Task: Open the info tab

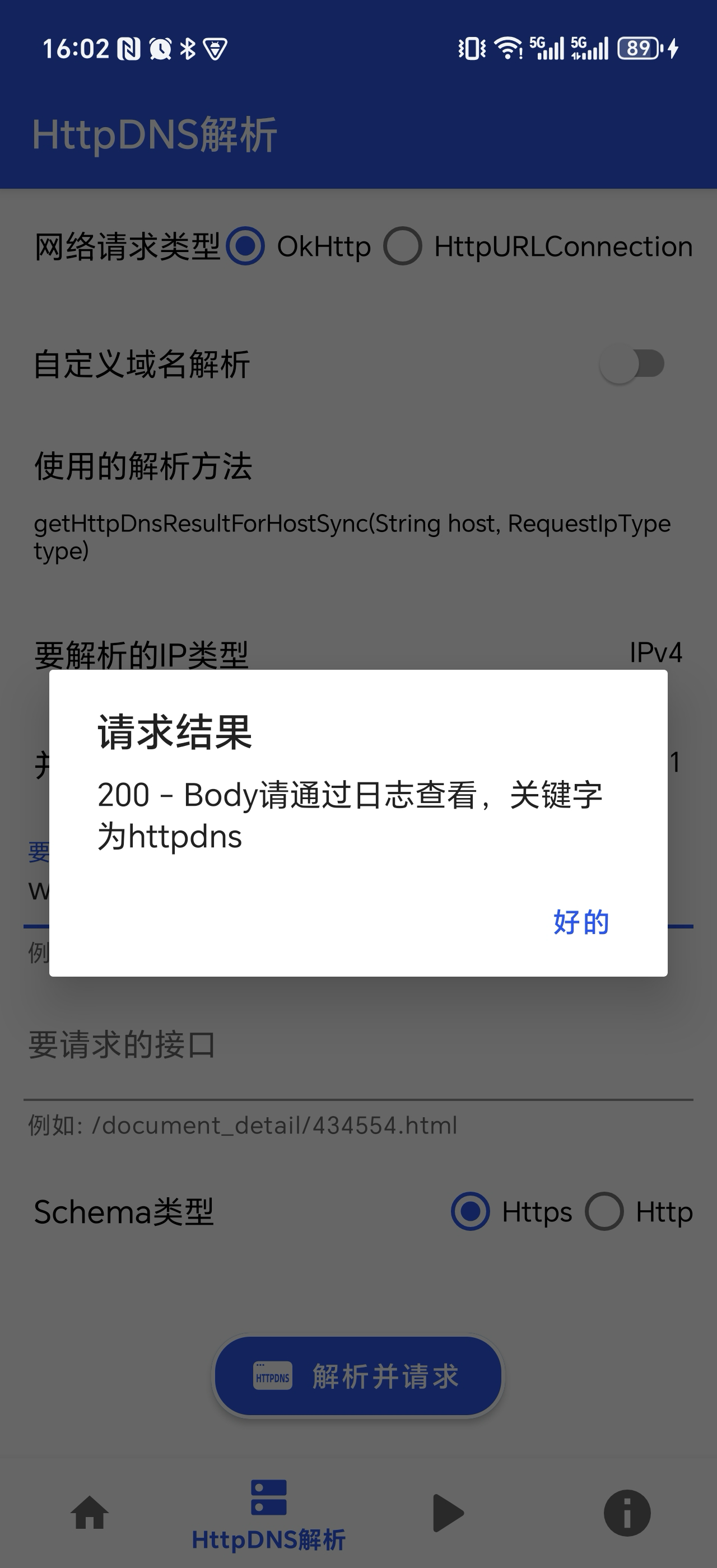Action: point(627,1513)
